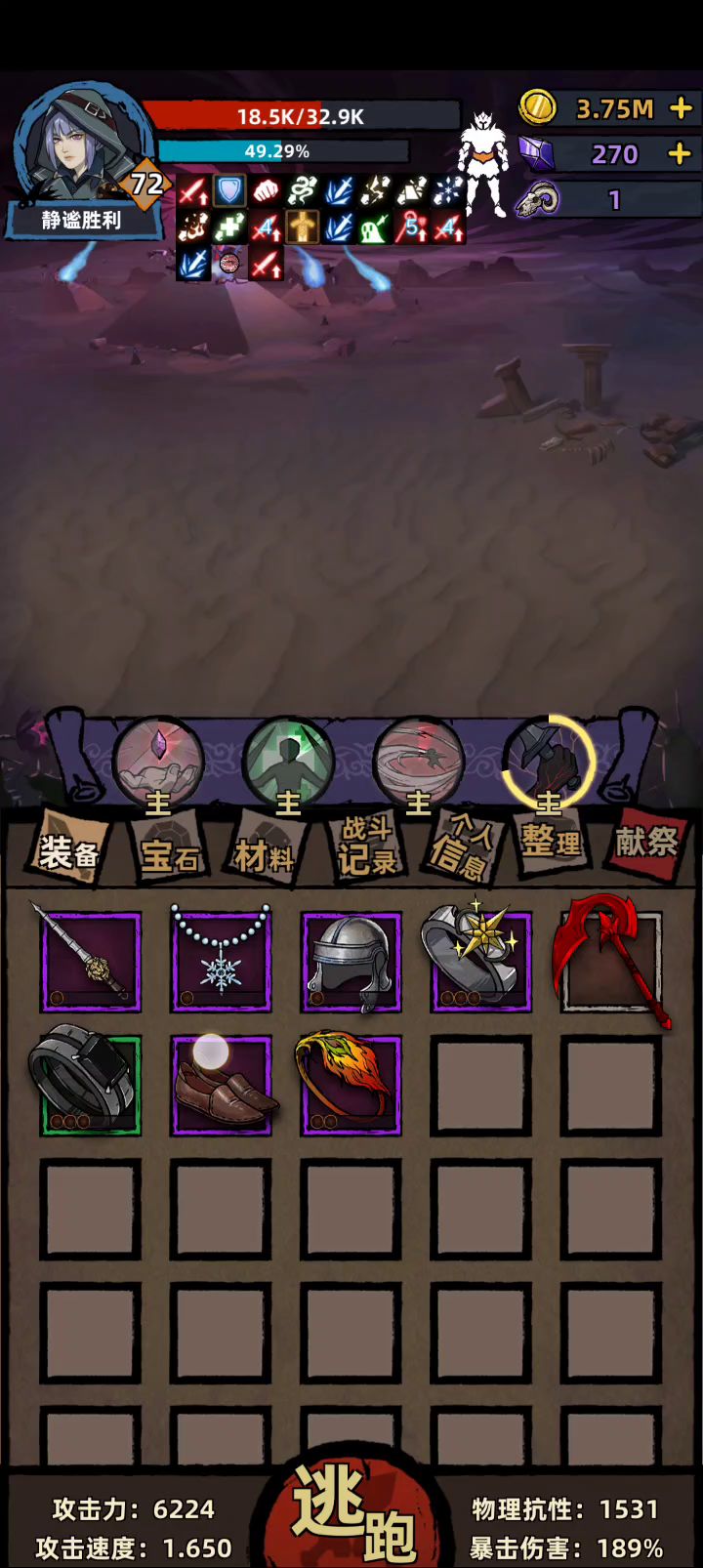Screen dimensions: 703x1568
Task: Select the black belt item
Action: coord(90,1084)
